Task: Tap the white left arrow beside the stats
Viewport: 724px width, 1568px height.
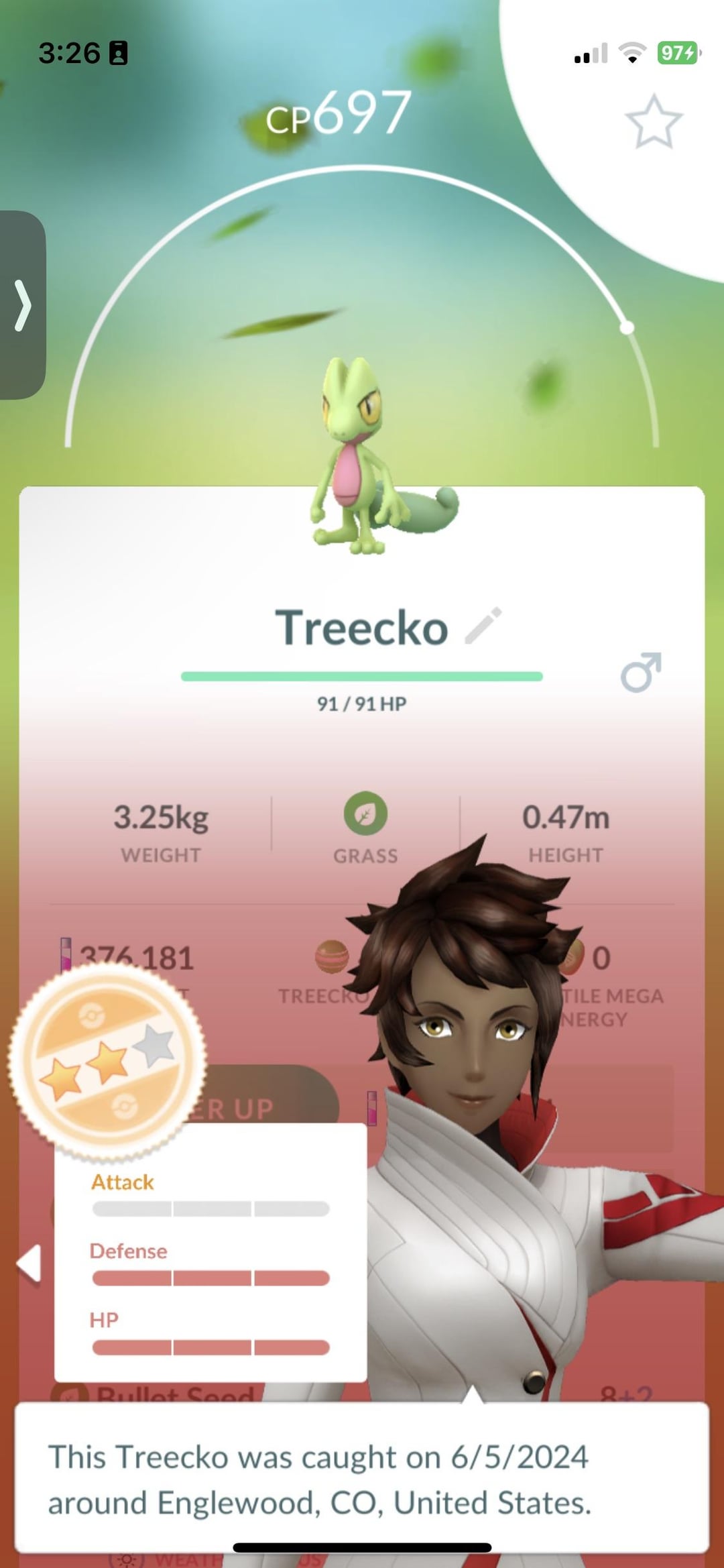Action: tap(29, 1264)
